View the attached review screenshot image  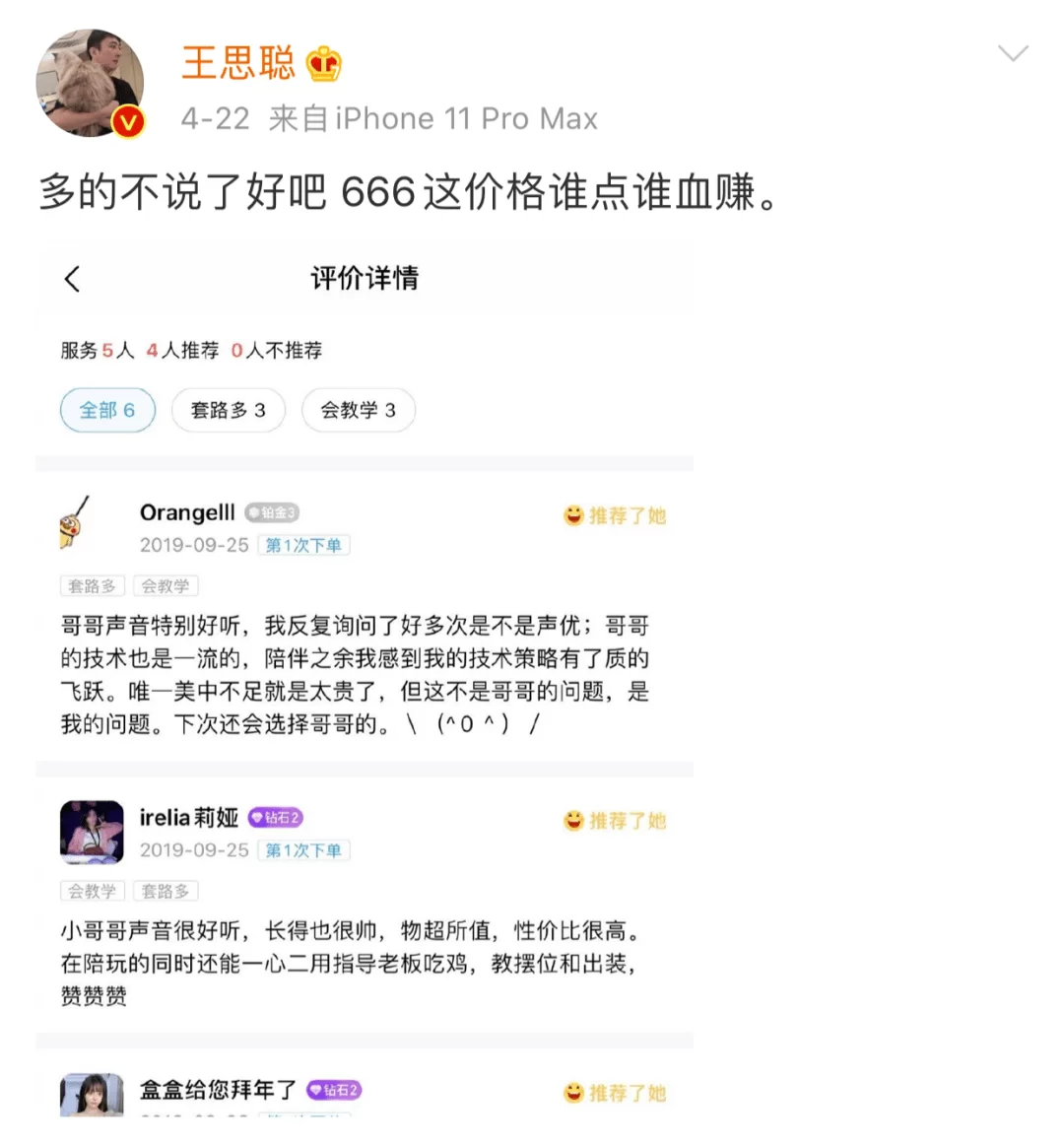point(365,680)
